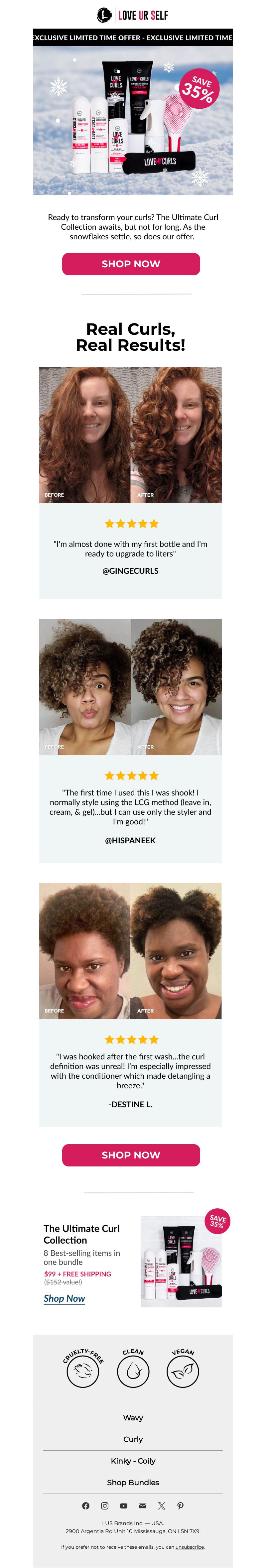Open the YouTube channel
266x1568 pixels.
[x=124, y=1506]
